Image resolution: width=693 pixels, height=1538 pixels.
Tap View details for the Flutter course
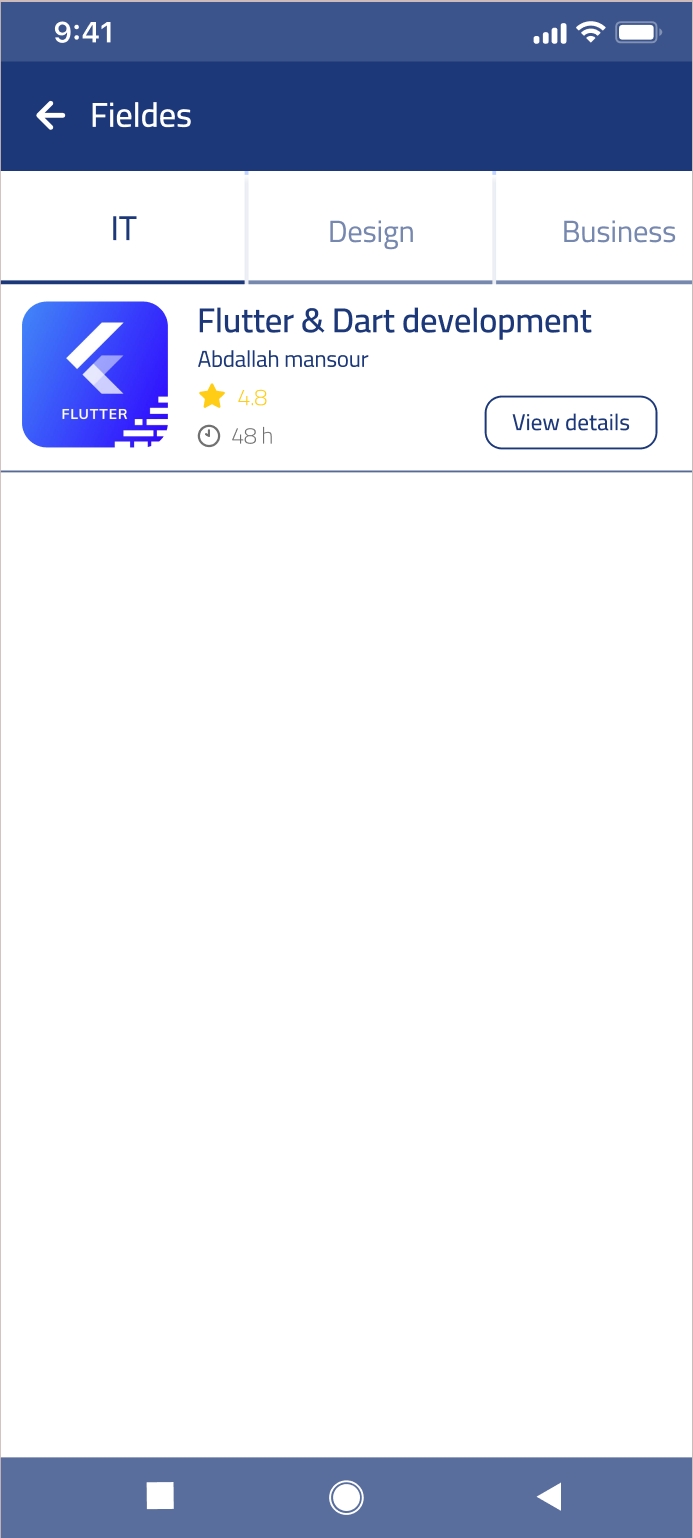point(571,423)
